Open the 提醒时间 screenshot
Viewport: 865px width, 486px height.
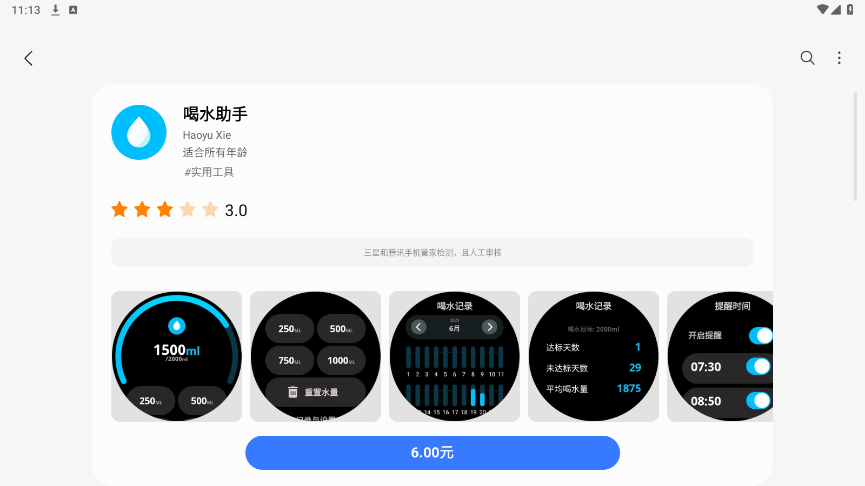(x=720, y=356)
